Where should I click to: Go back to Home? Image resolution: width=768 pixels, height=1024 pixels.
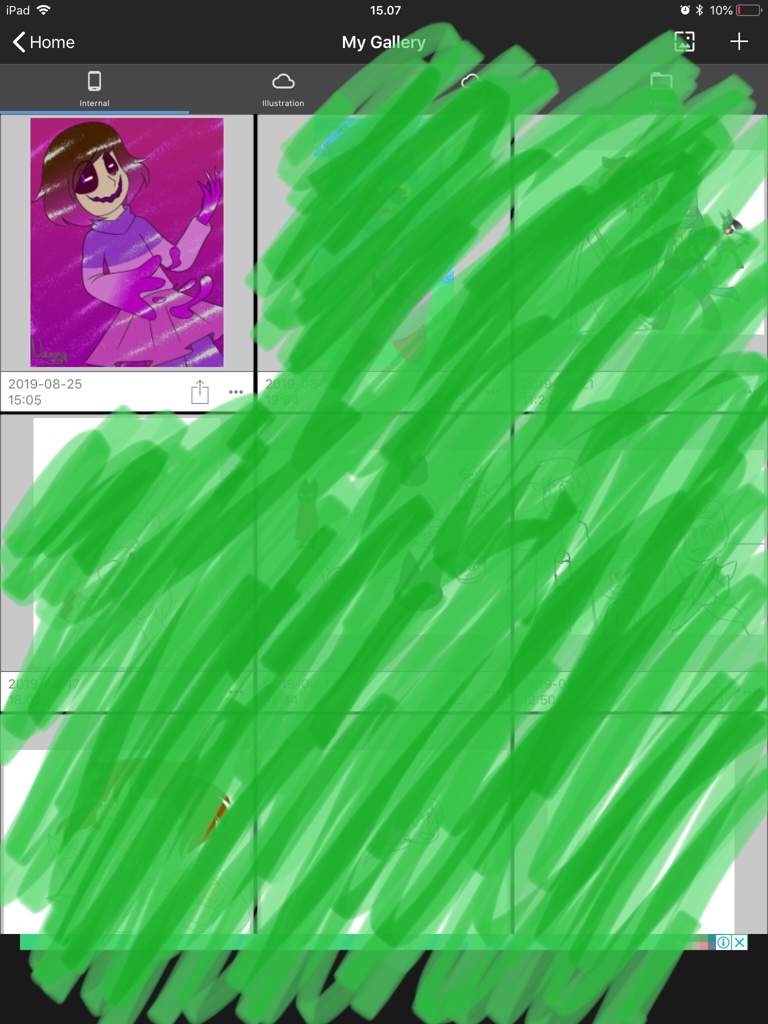43,42
